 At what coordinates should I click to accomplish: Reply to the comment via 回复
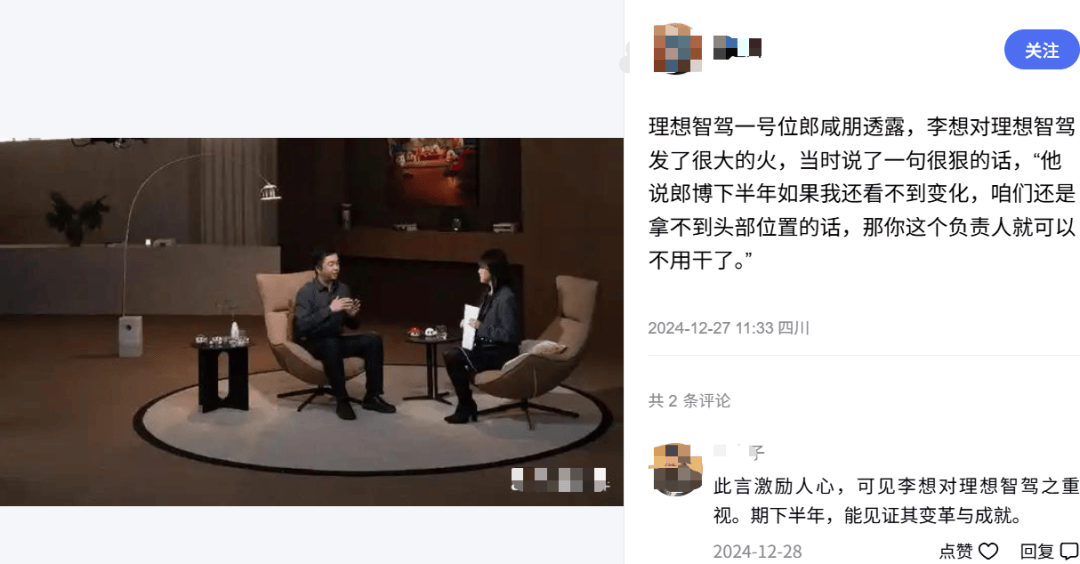(1049, 551)
